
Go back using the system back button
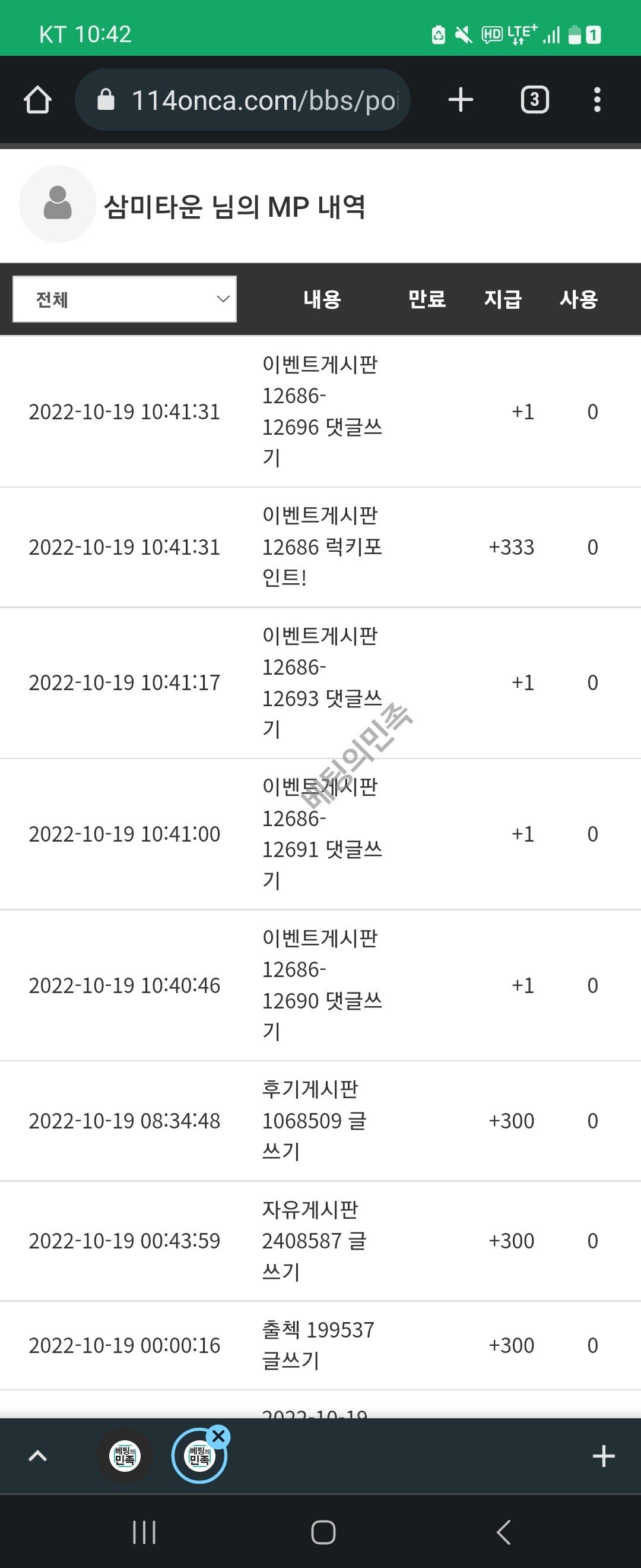point(503,1532)
